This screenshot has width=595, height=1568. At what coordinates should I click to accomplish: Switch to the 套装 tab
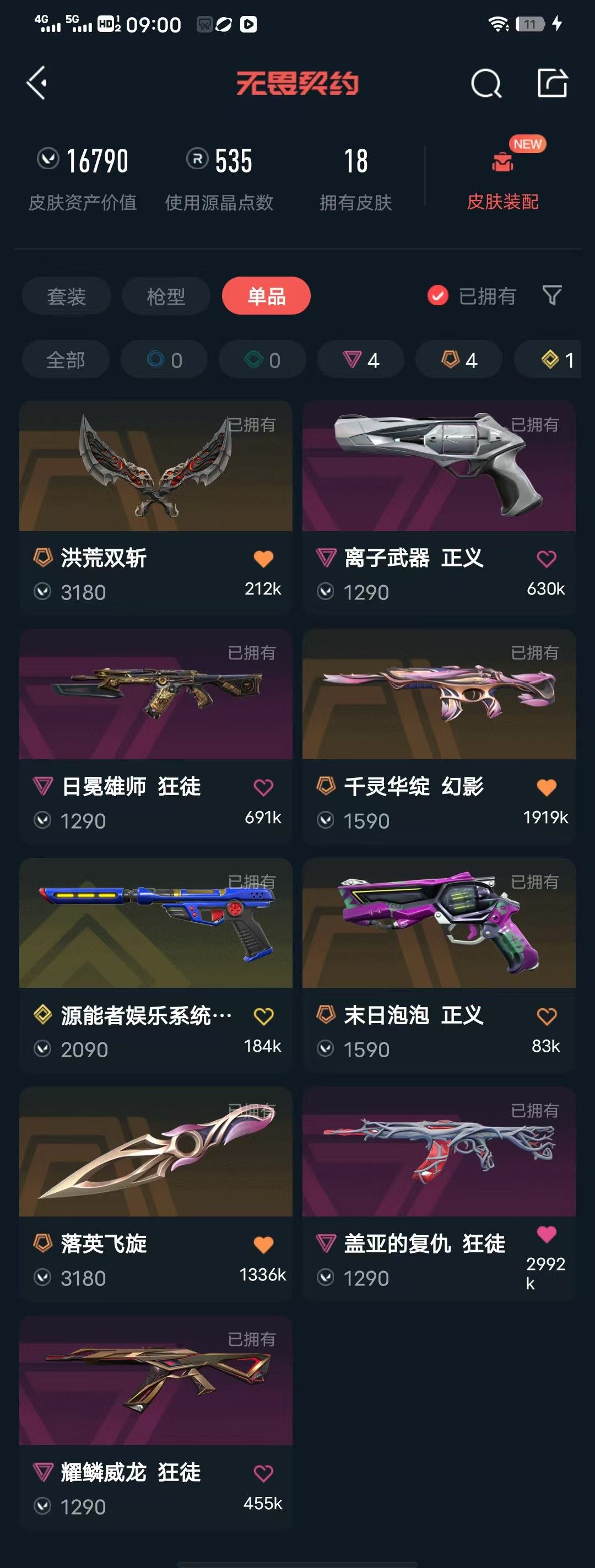coord(66,296)
